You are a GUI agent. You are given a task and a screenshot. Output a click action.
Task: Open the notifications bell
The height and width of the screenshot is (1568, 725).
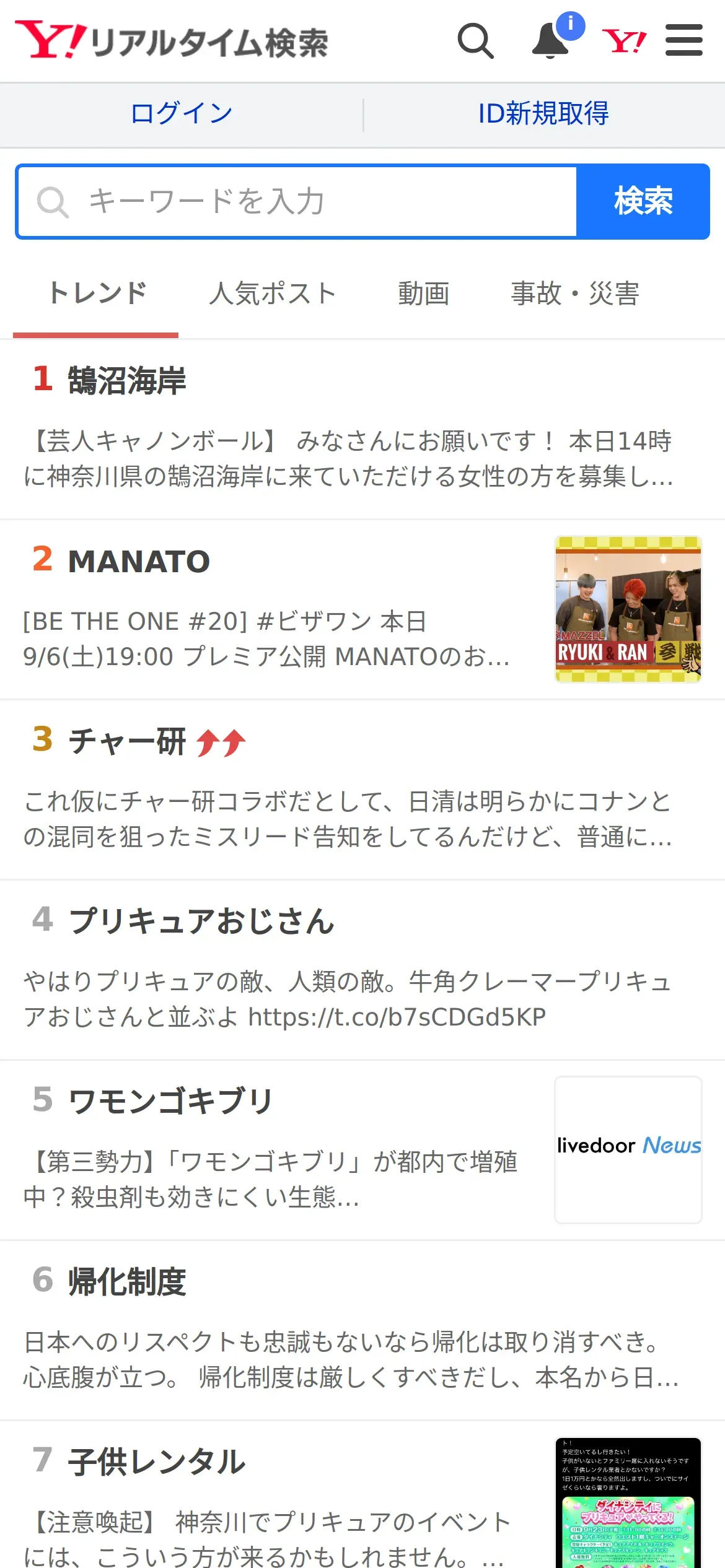[551, 41]
